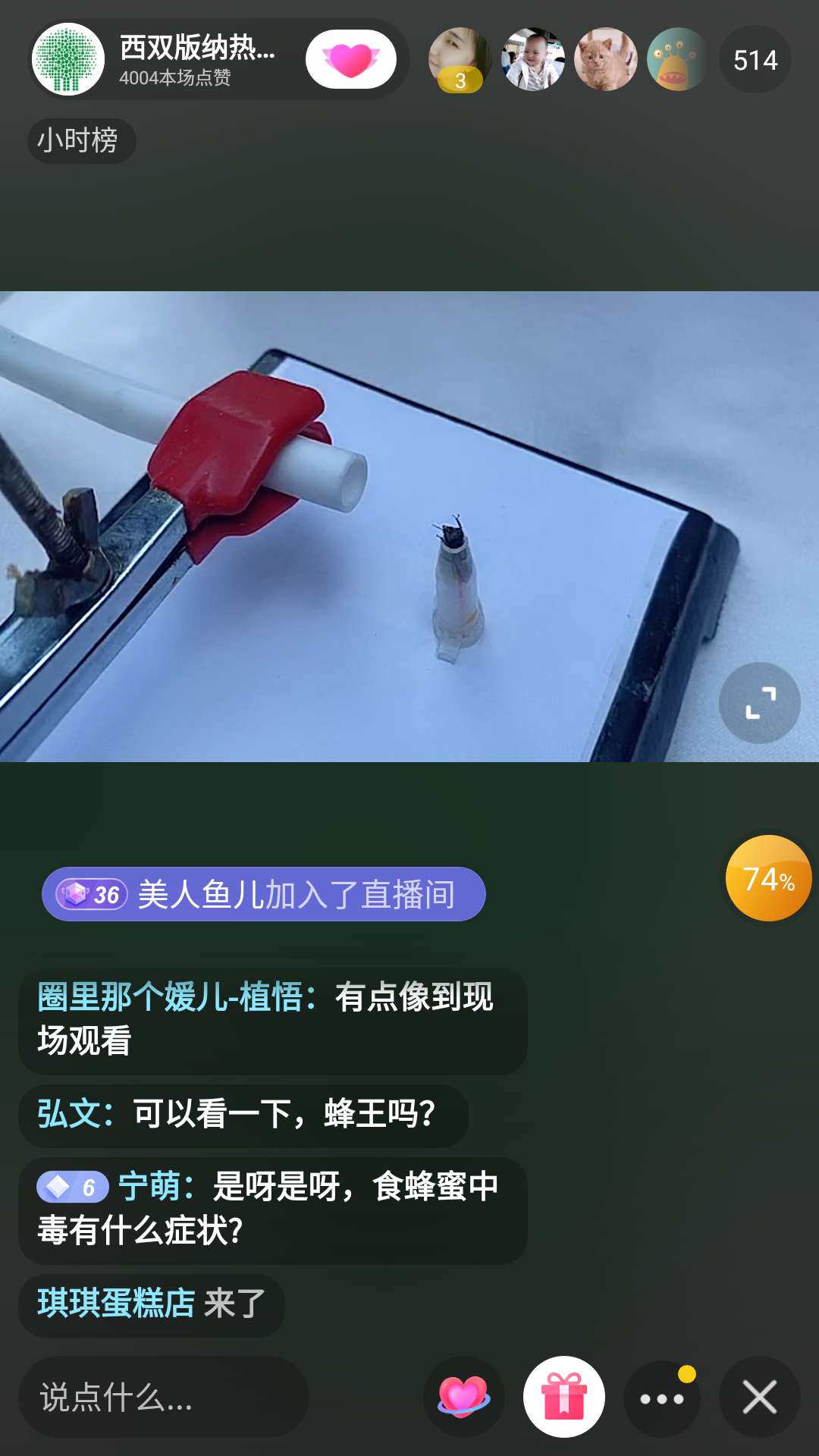This screenshot has width=819, height=1456.
Task: Open the yellow monster viewer avatar
Action: pyautogui.click(x=677, y=59)
